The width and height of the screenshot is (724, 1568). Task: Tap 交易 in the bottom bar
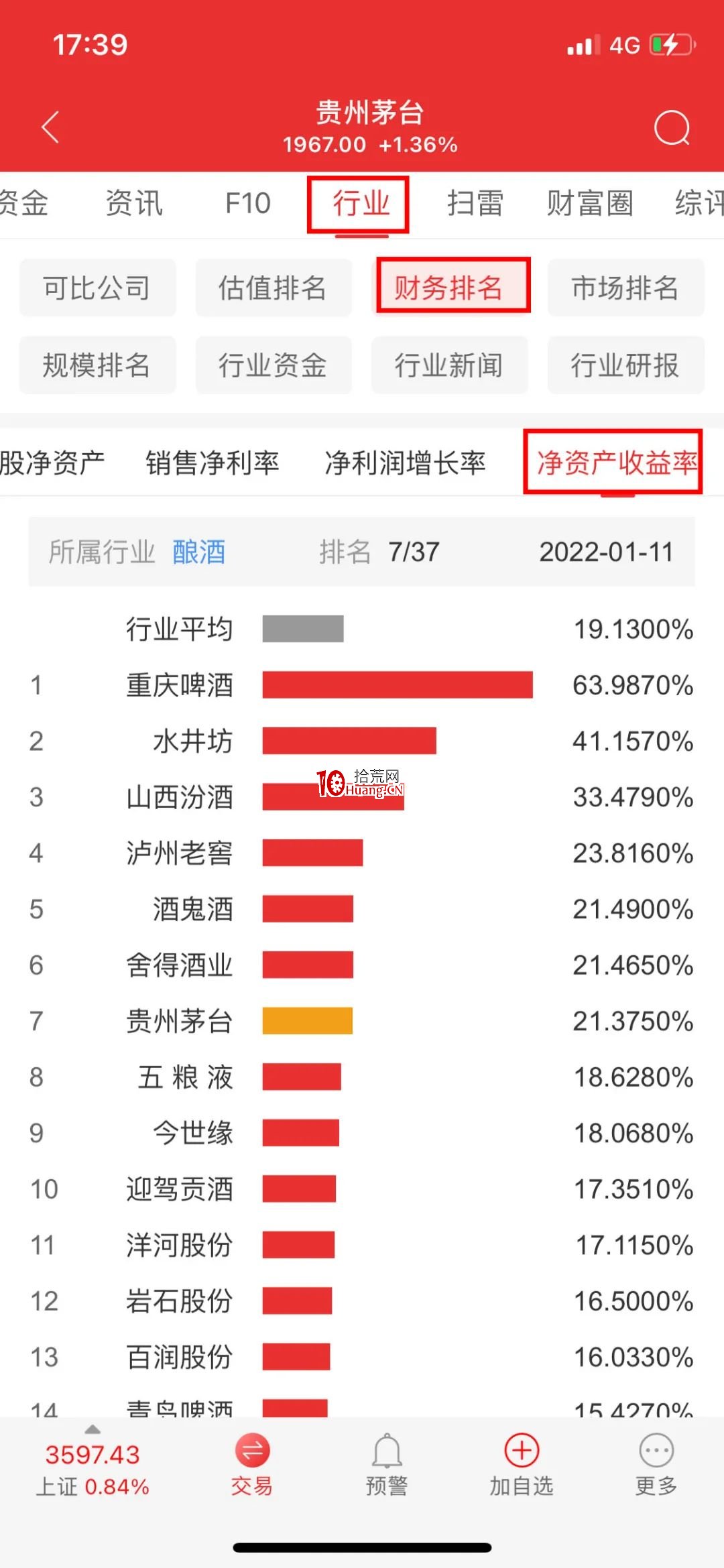(x=252, y=1465)
